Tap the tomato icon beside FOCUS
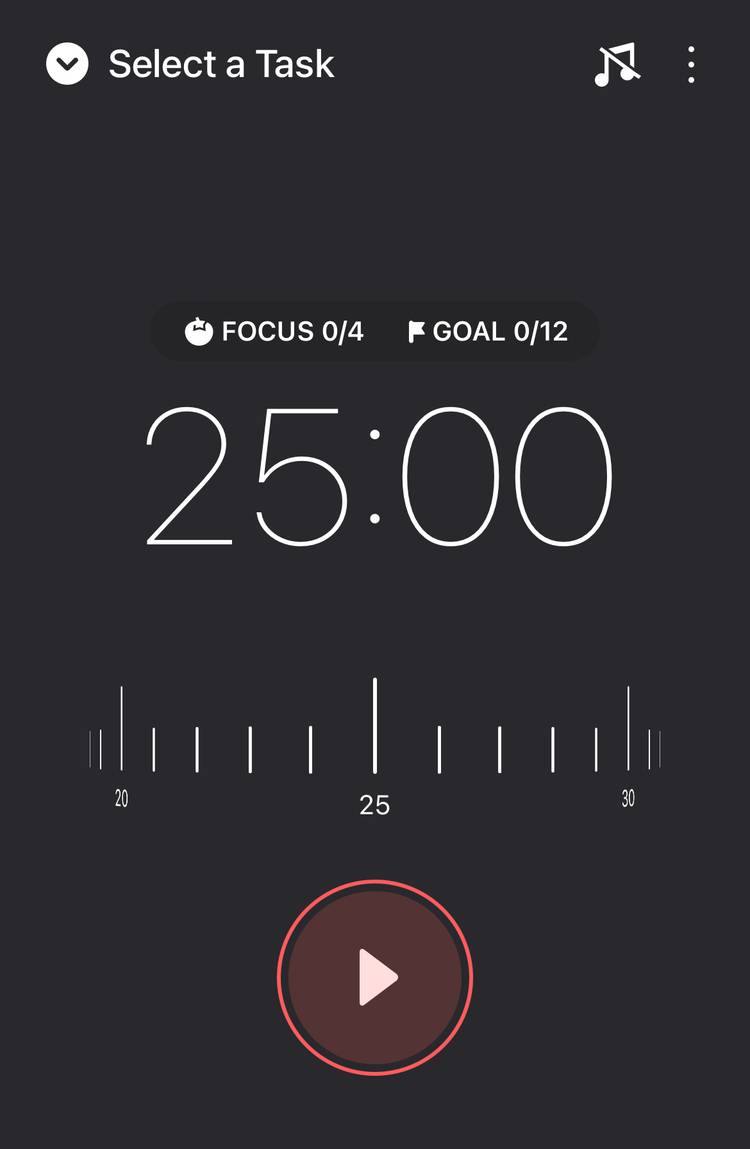Viewport: 750px width, 1149px height. [x=200, y=331]
